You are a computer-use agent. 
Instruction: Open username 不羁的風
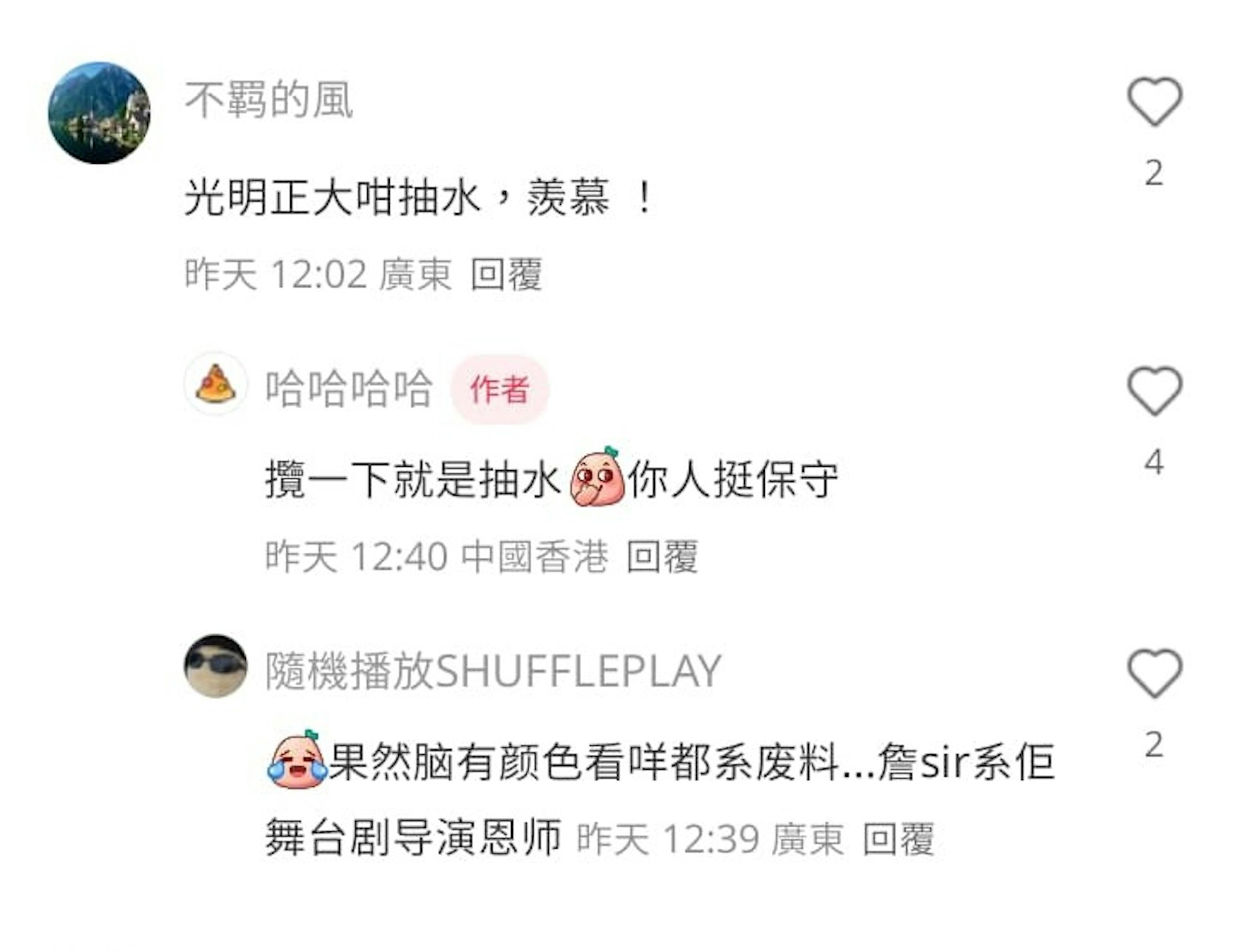pyautogui.click(x=268, y=101)
